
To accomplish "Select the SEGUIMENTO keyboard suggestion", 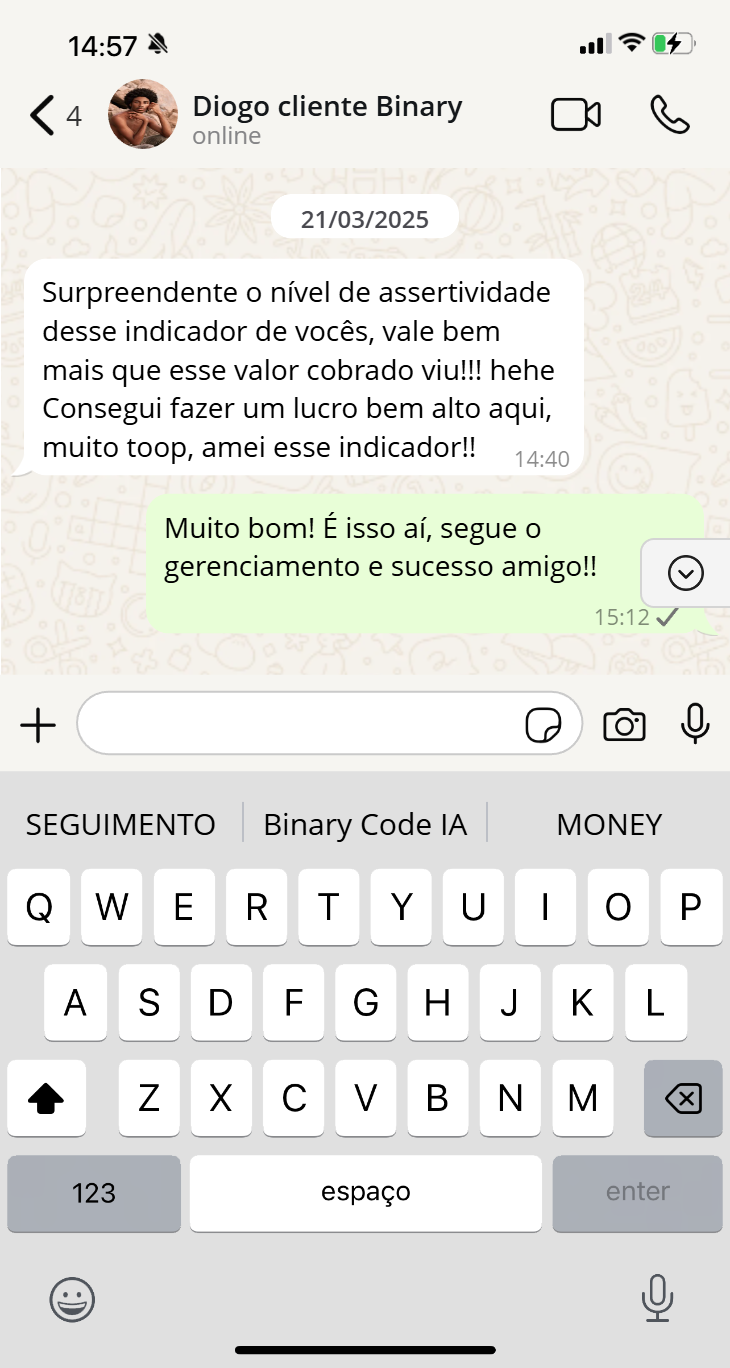I will pyautogui.click(x=121, y=824).
